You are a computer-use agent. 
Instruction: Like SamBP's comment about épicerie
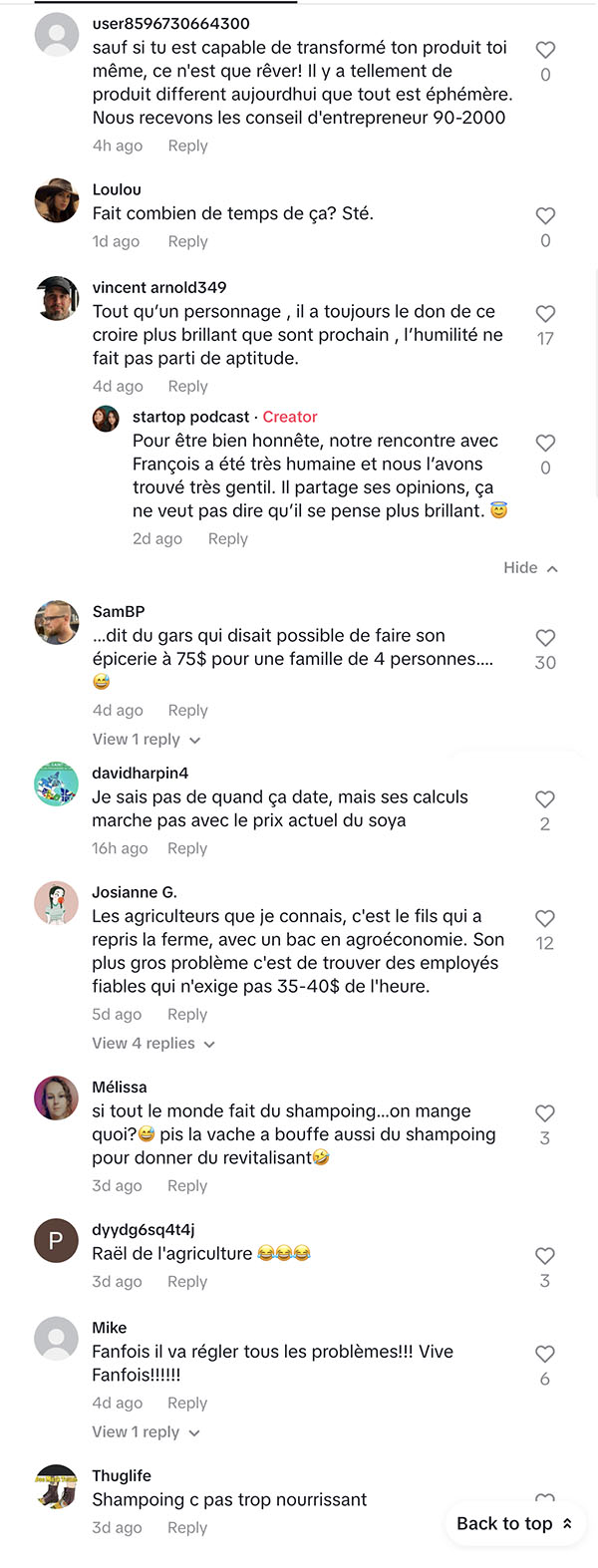[545, 638]
